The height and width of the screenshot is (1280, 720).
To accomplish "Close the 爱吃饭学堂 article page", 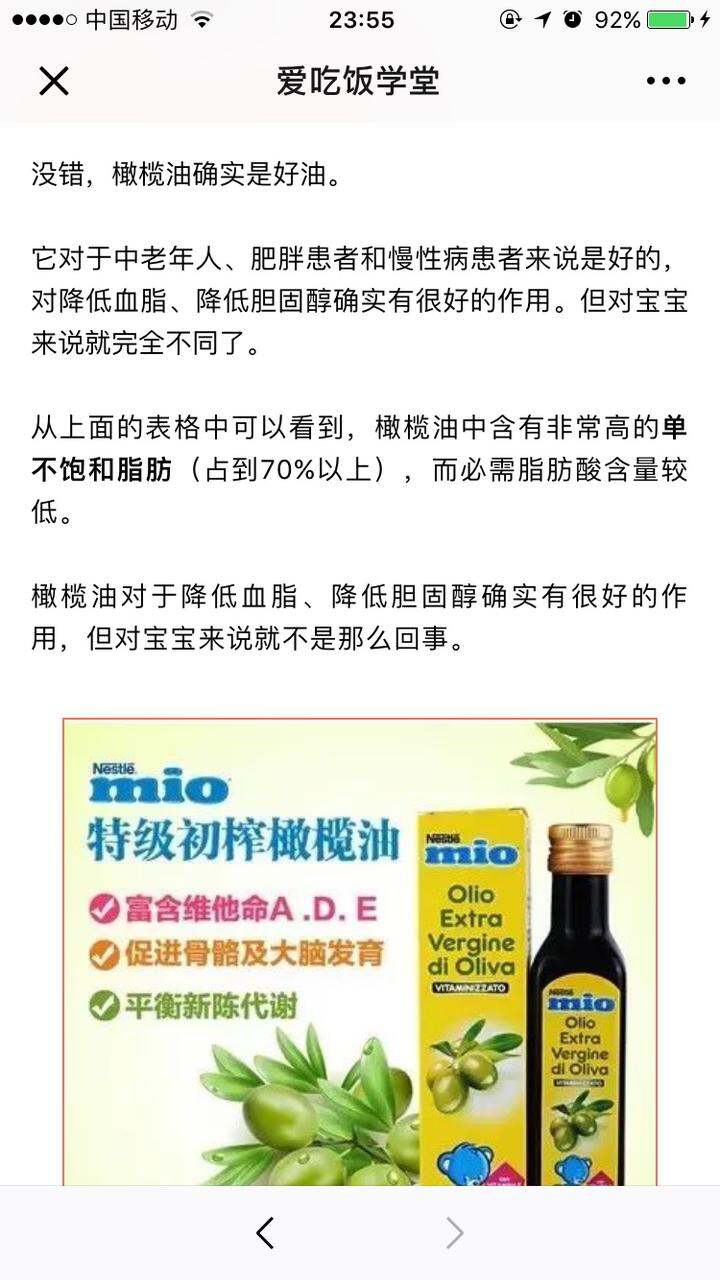I will tap(54, 82).
